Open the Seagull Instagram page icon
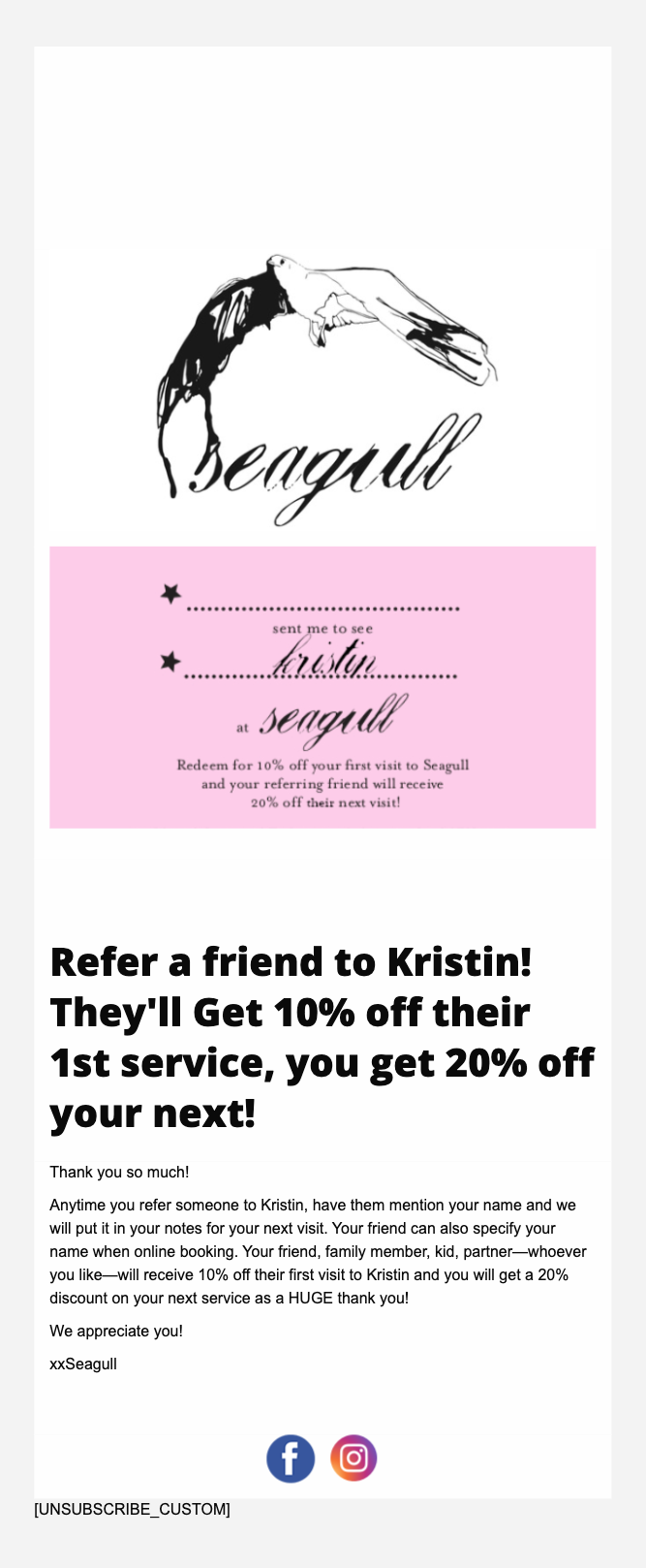646x1568 pixels. (354, 1458)
